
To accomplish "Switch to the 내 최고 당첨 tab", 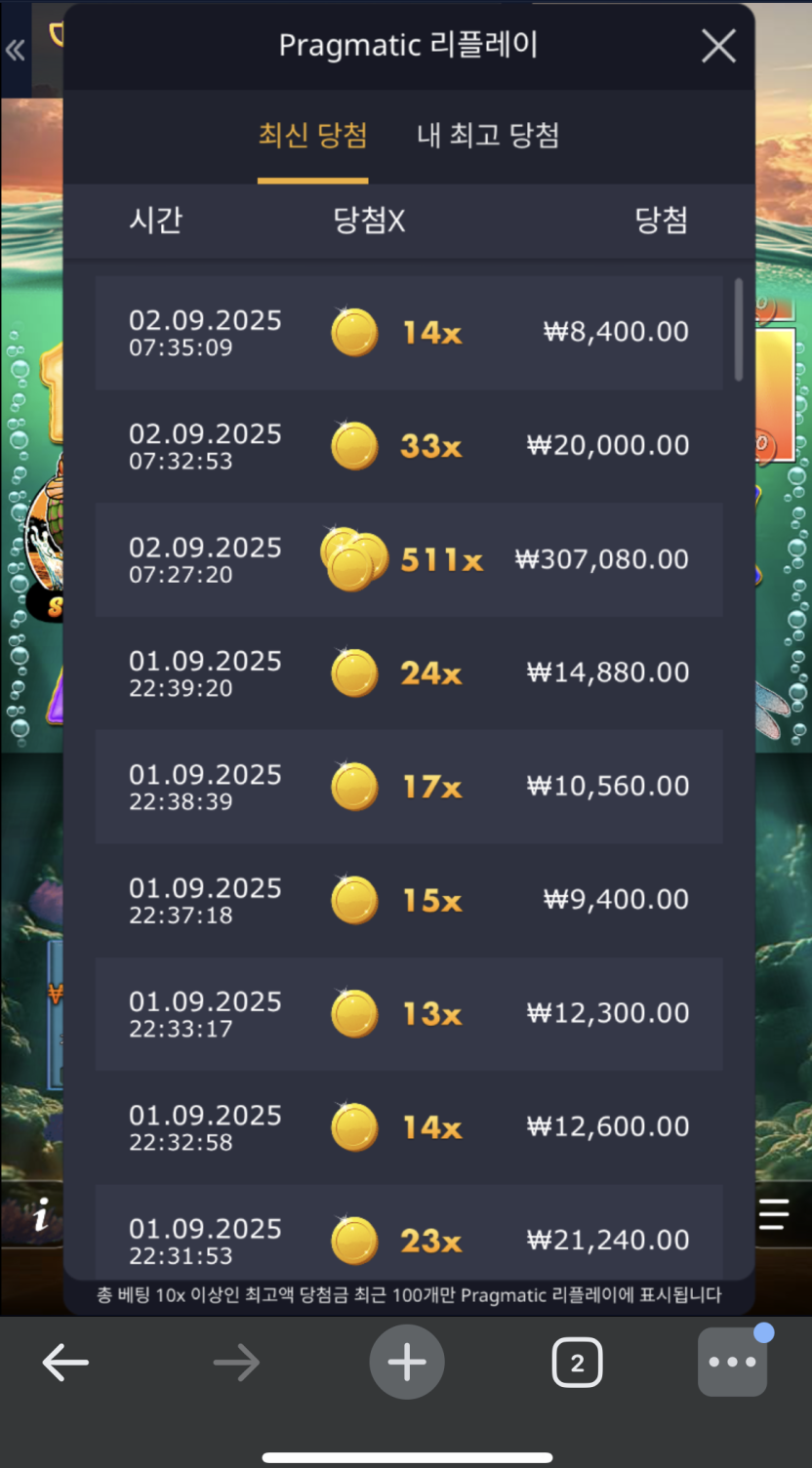I will coord(488,135).
